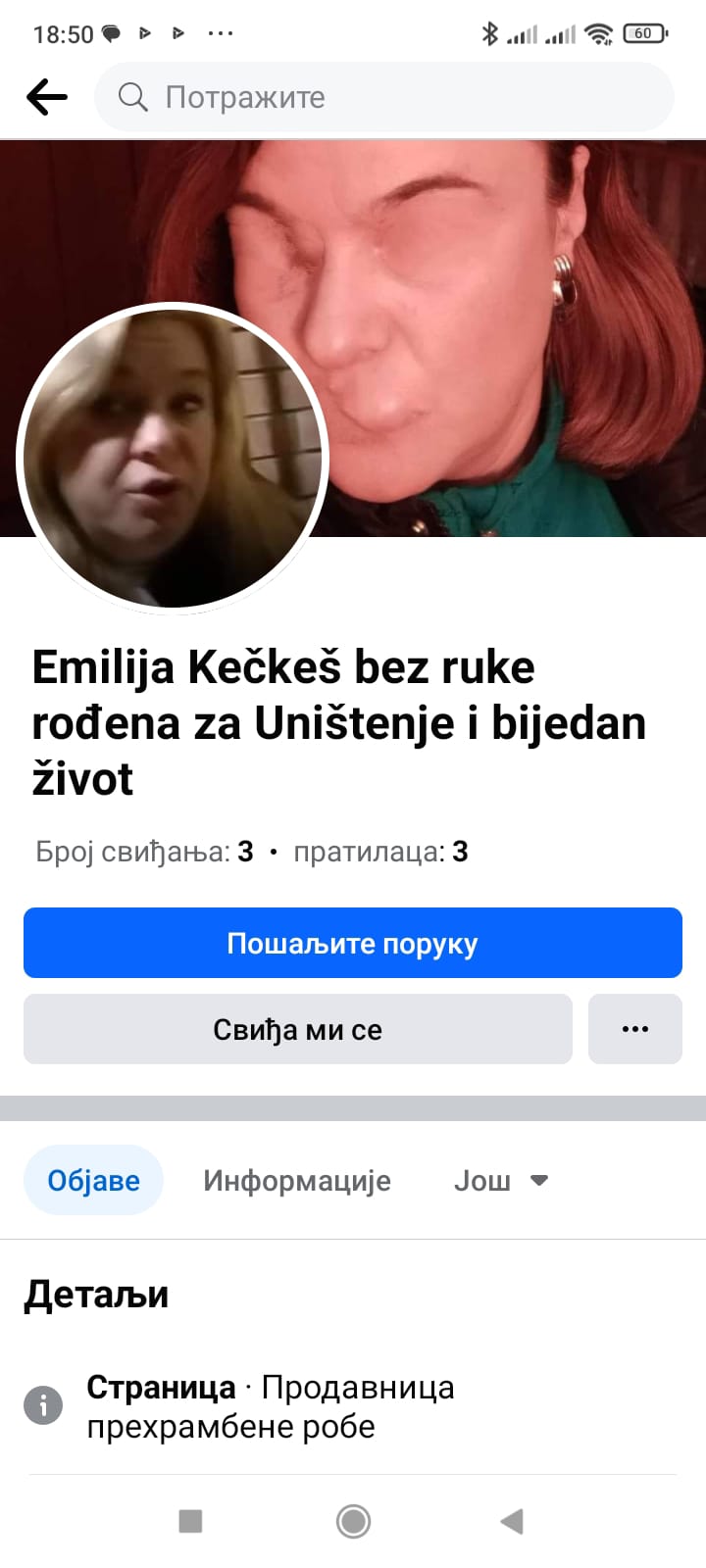The height and width of the screenshot is (1568, 706).
Task: Go to the system home screen
Action: coord(353,1521)
